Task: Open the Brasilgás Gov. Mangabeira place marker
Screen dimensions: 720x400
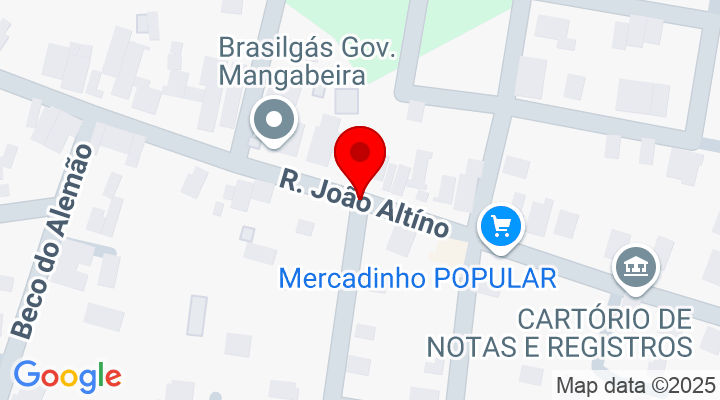Action: [x=273, y=122]
